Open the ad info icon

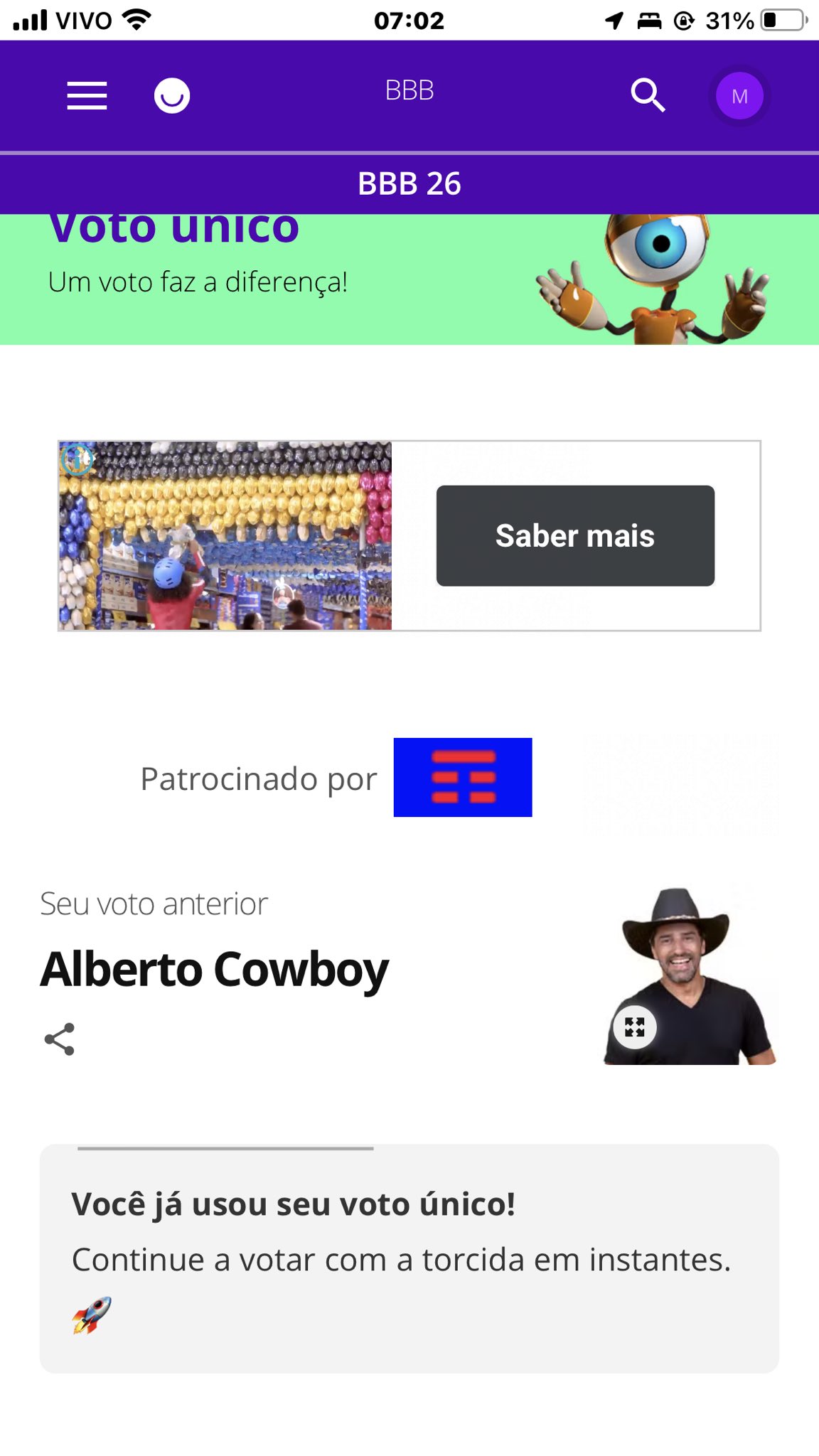point(76,459)
